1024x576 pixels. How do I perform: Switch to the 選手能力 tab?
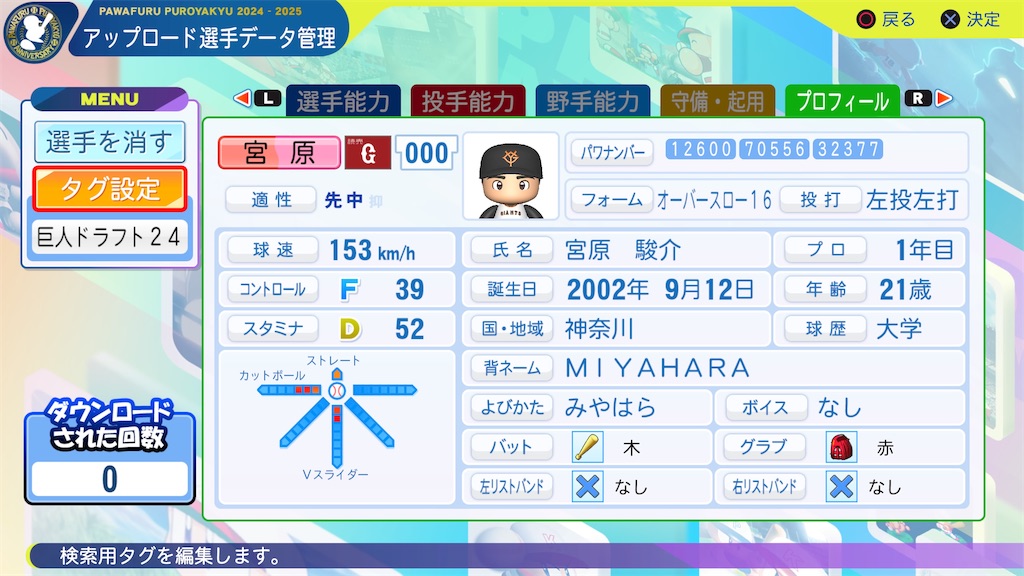coord(343,101)
